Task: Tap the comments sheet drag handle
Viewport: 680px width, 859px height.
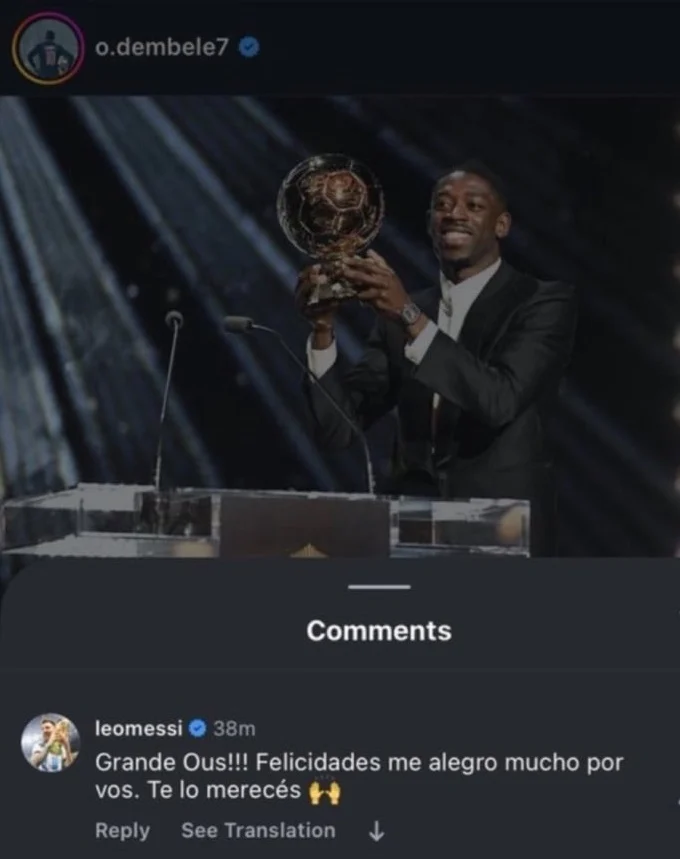Action: [x=379, y=586]
